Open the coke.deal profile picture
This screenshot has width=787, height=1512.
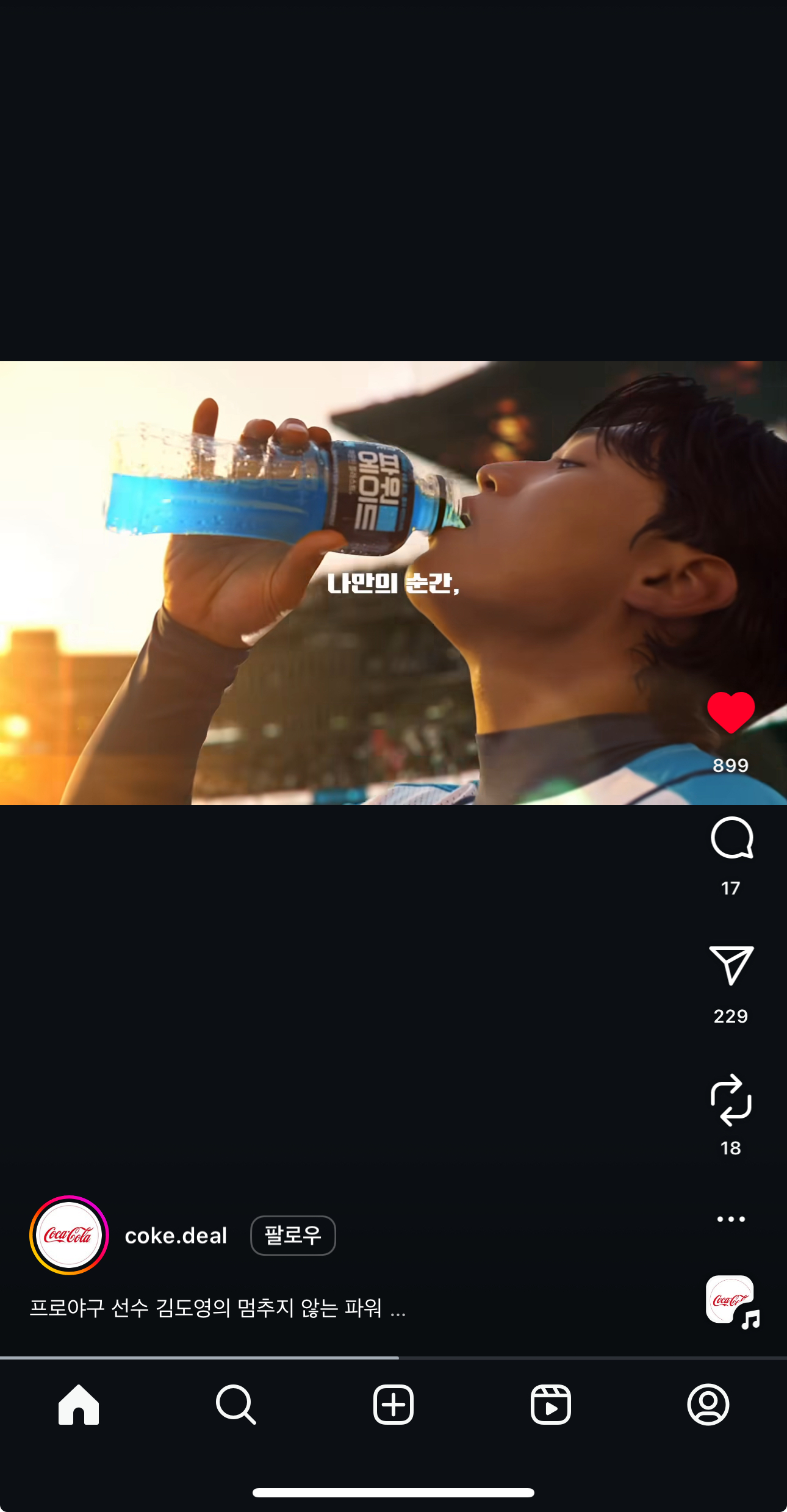click(x=69, y=1235)
